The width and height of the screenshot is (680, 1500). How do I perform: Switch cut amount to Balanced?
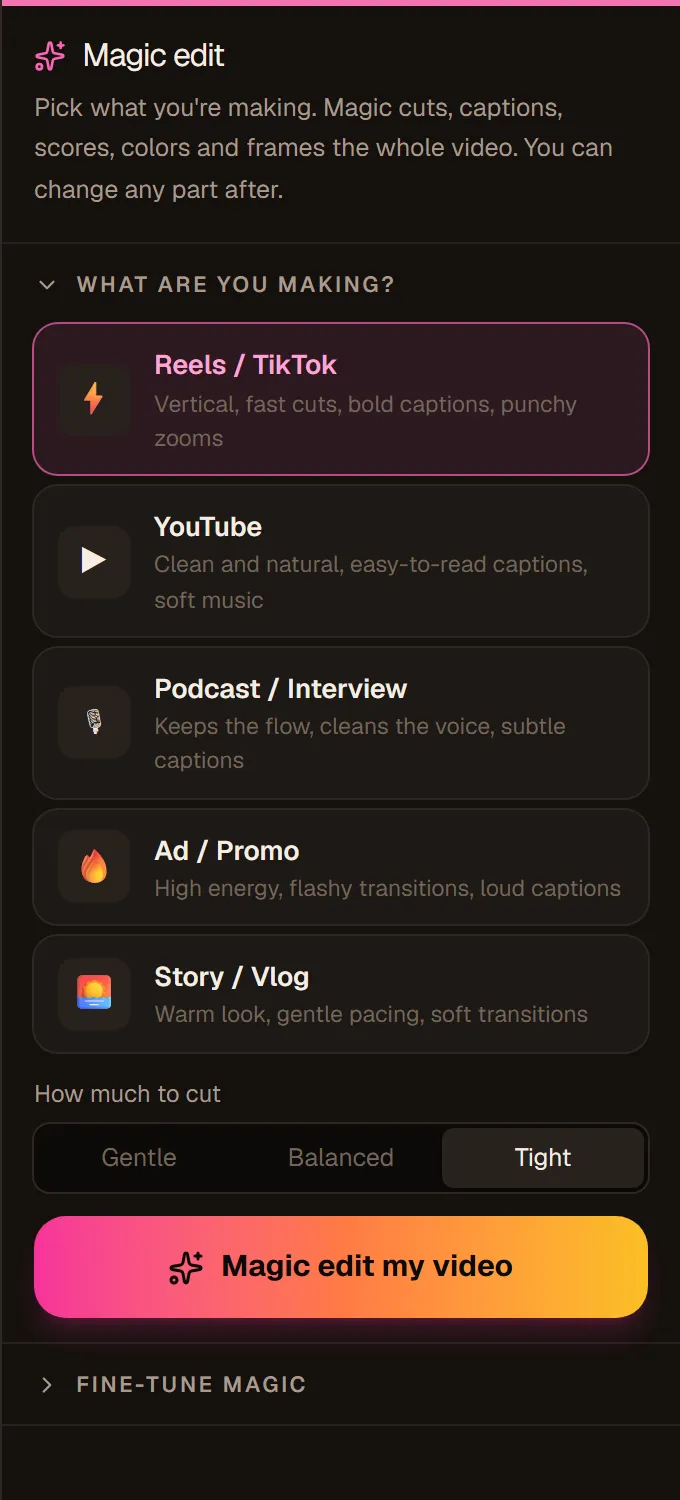coord(341,1158)
